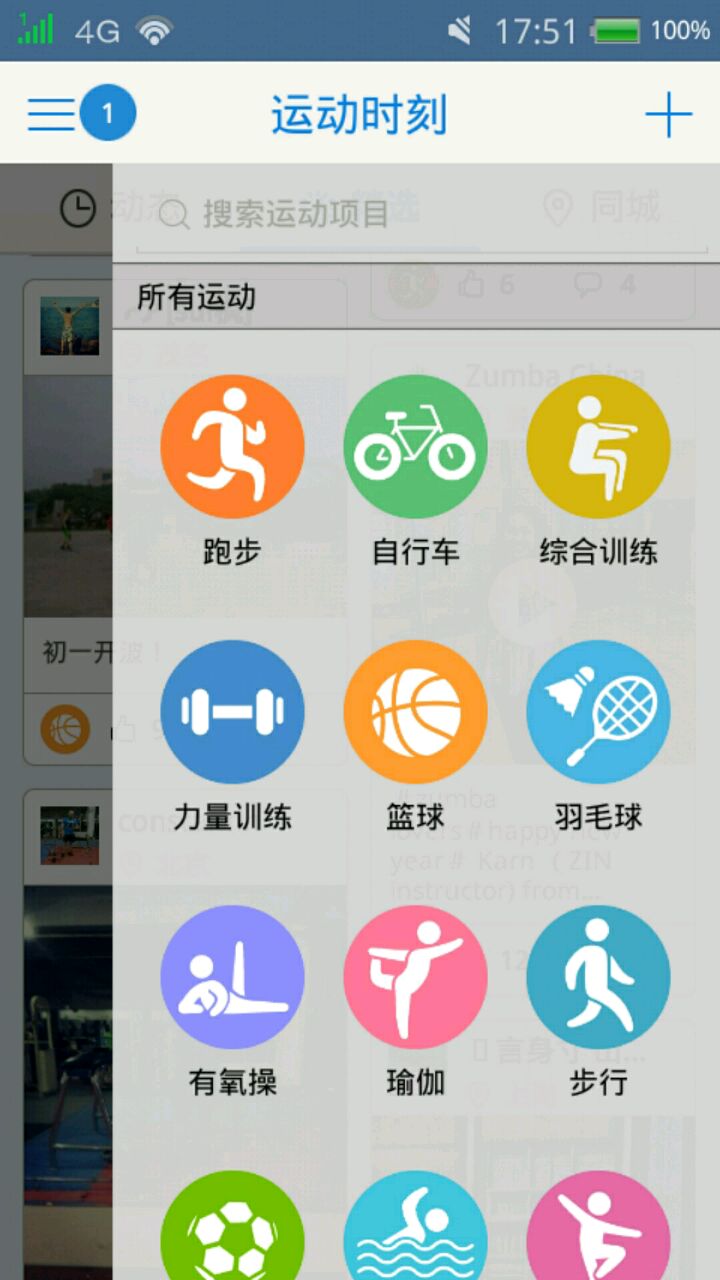The image size is (720, 1280).
Task: Select the 有氧操 aerobics category
Action: [x=232, y=977]
